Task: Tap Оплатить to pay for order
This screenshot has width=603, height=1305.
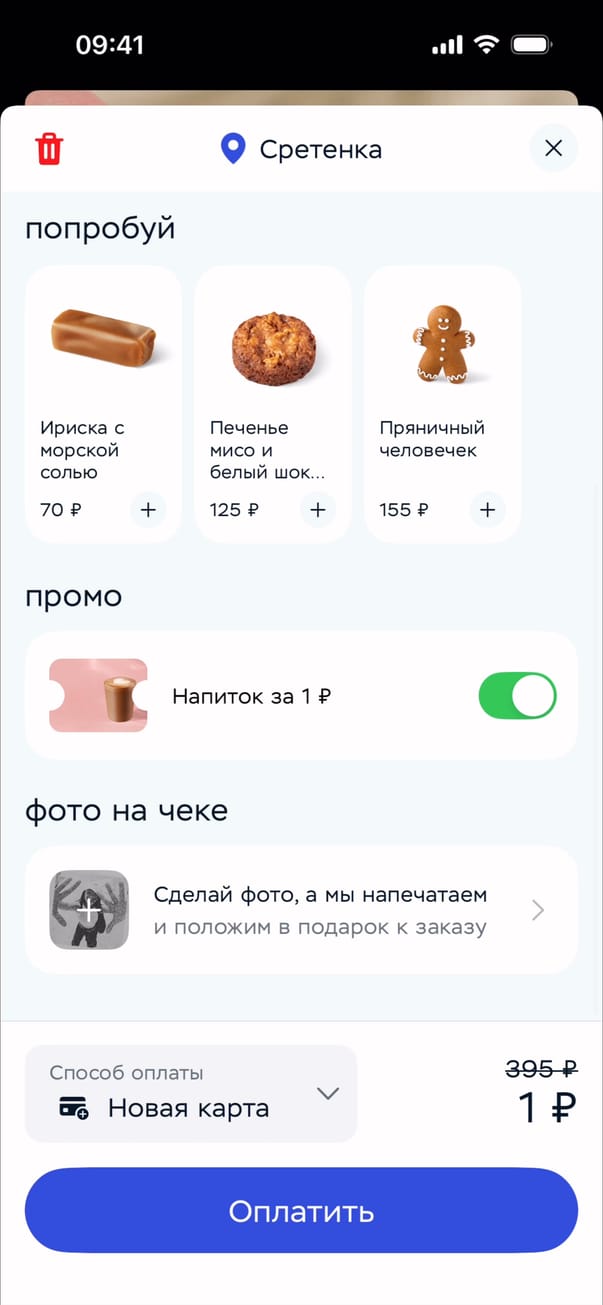Action: point(301,1211)
